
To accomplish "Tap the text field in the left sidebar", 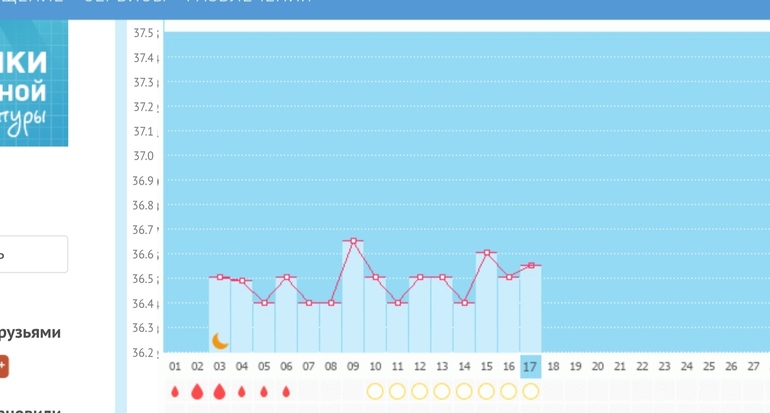I will tap(32, 254).
